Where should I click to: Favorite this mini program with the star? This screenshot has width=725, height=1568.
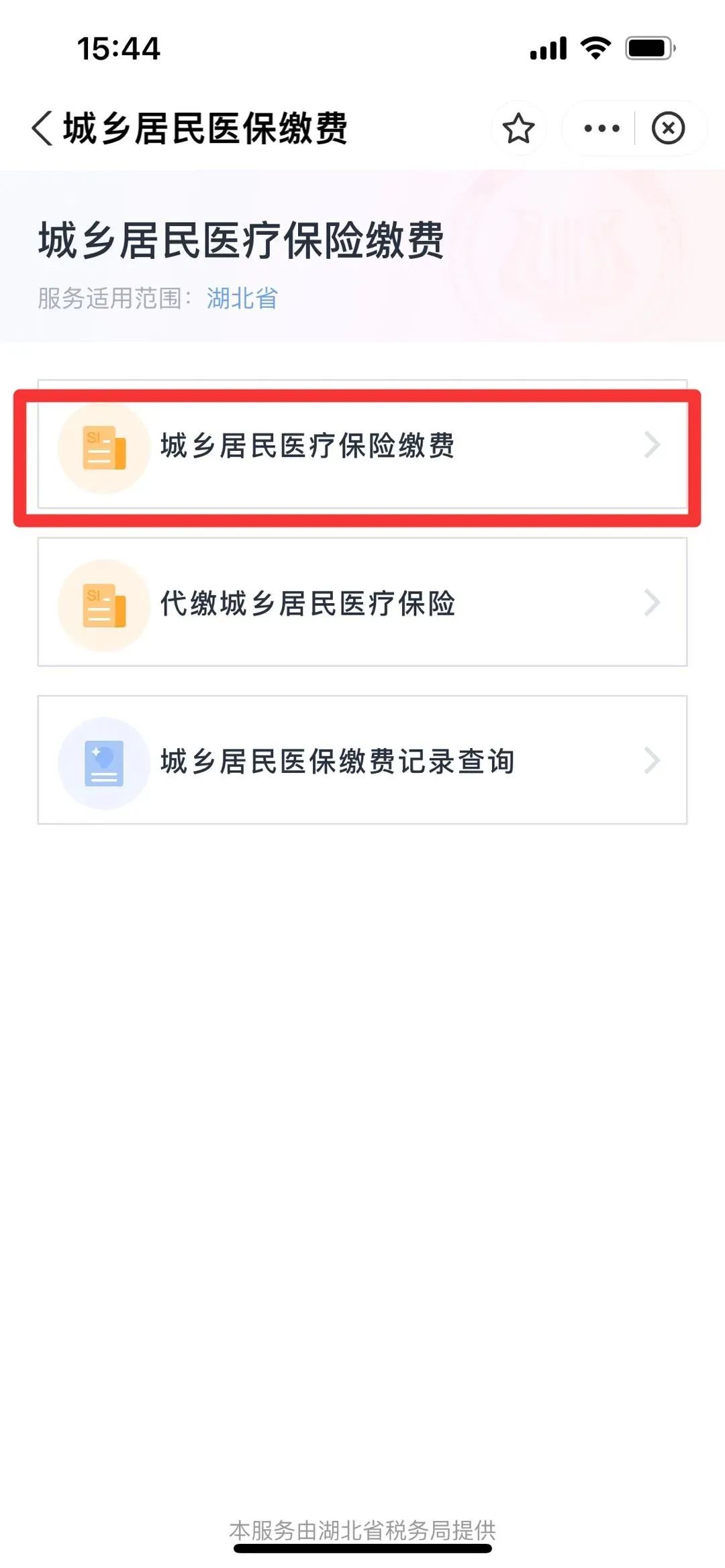(x=518, y=128)
